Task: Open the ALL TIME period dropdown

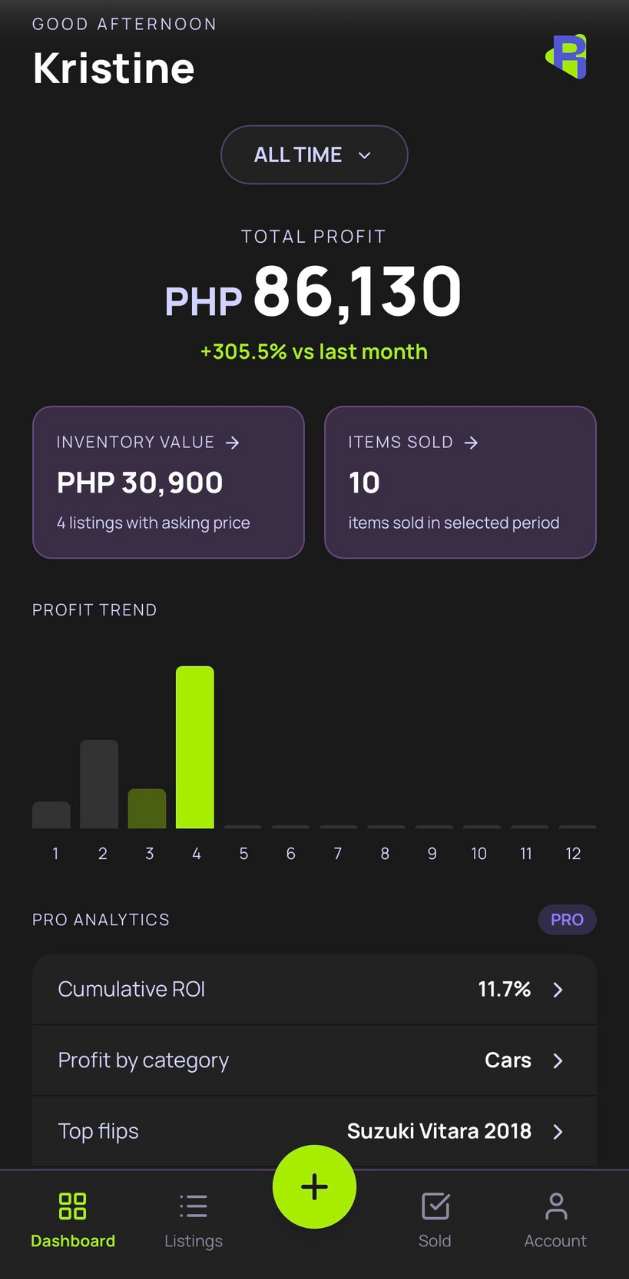Action: tap(314, 155)
